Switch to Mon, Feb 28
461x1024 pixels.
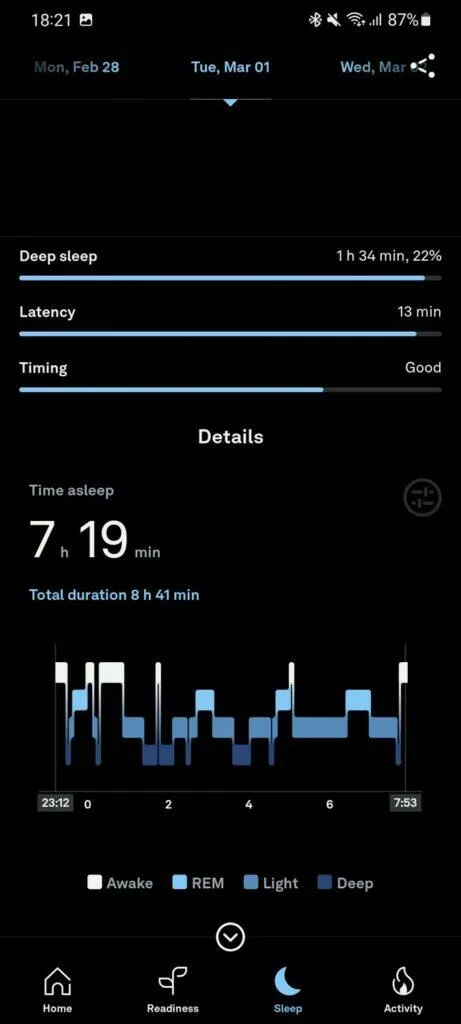(76, 67)
